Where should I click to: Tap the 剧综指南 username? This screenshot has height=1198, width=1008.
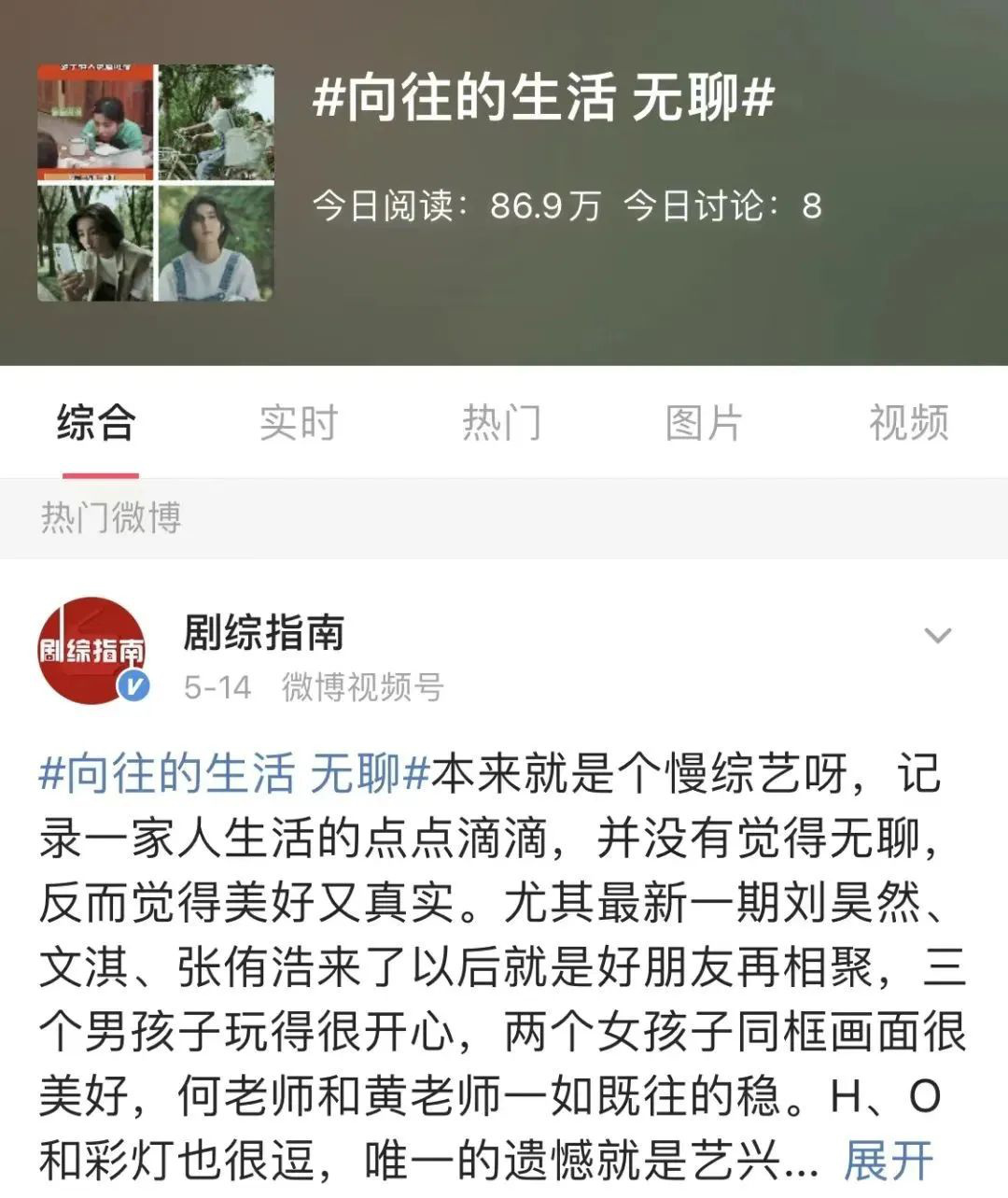[x=264, y=632]
